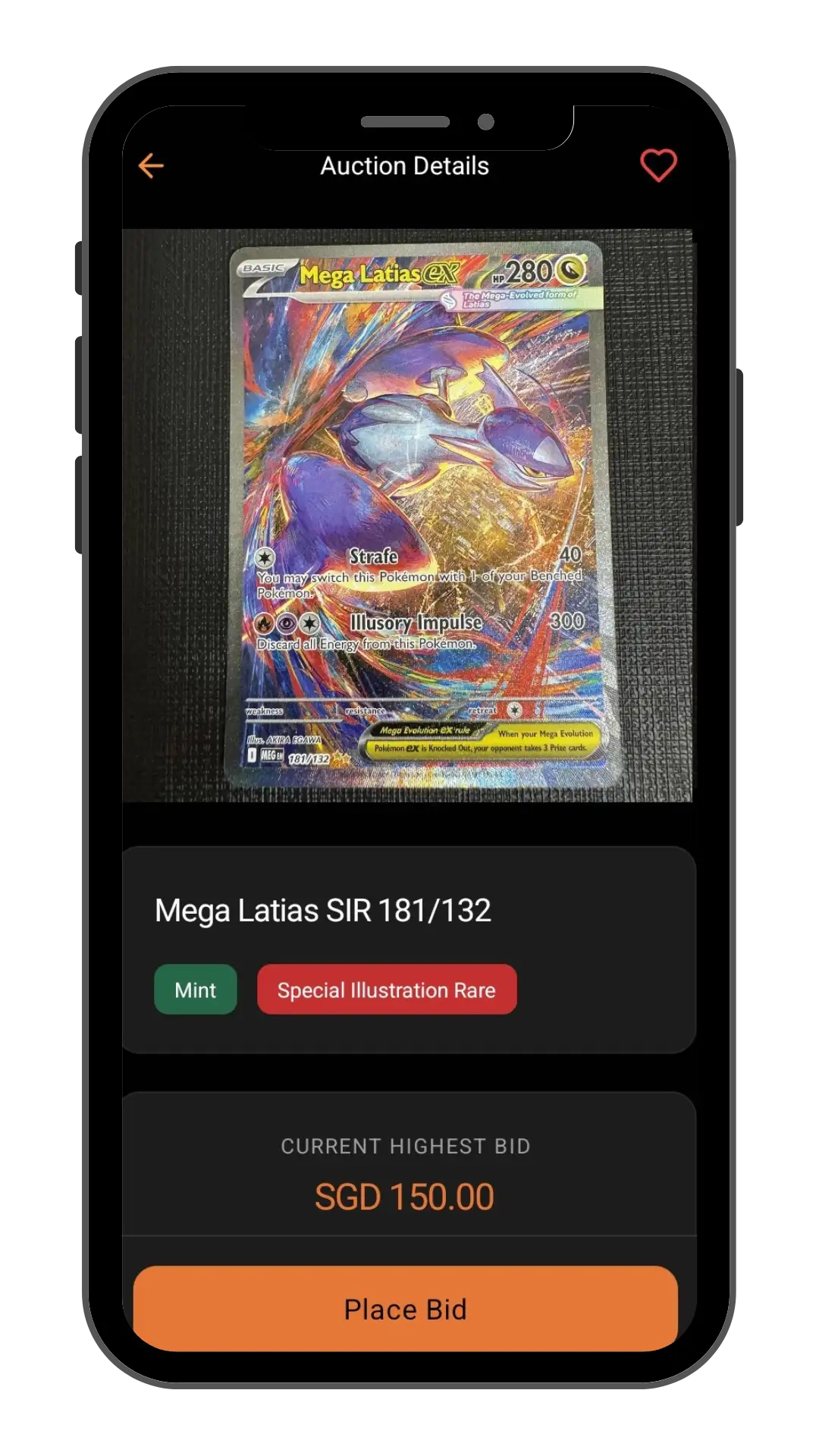819x1456 pixels.
Task: Tap the Place Bid button
Action: (x=405, y=1308)
